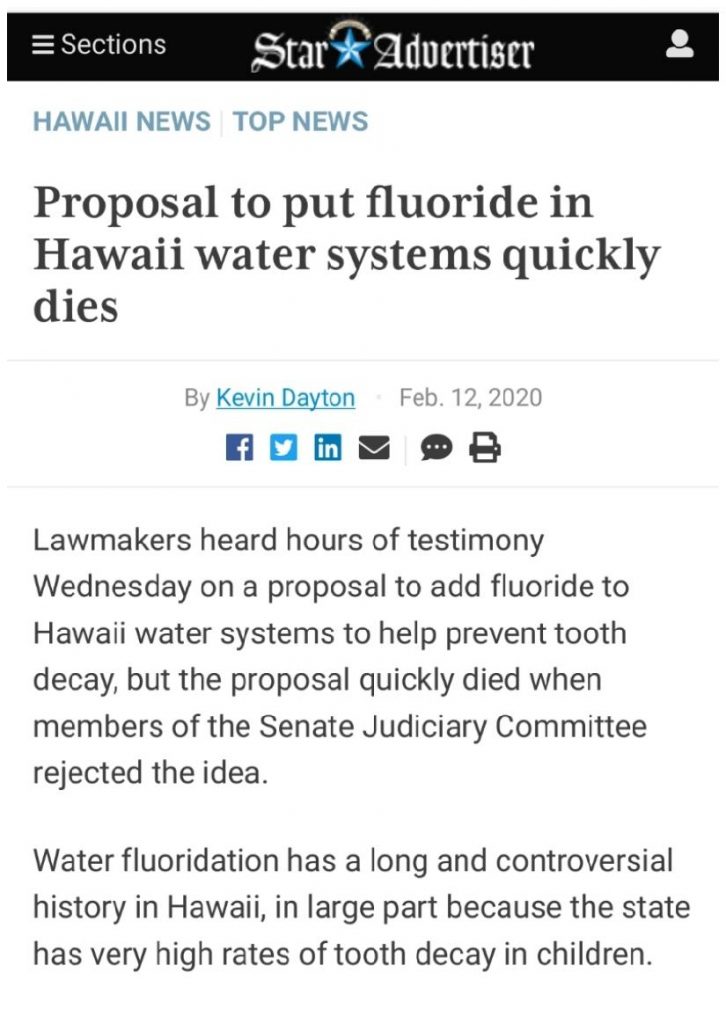The height and width of the screenshot is (1024, 726).
Task: Share this article on LinkedIn
Action: pos(327,448)
